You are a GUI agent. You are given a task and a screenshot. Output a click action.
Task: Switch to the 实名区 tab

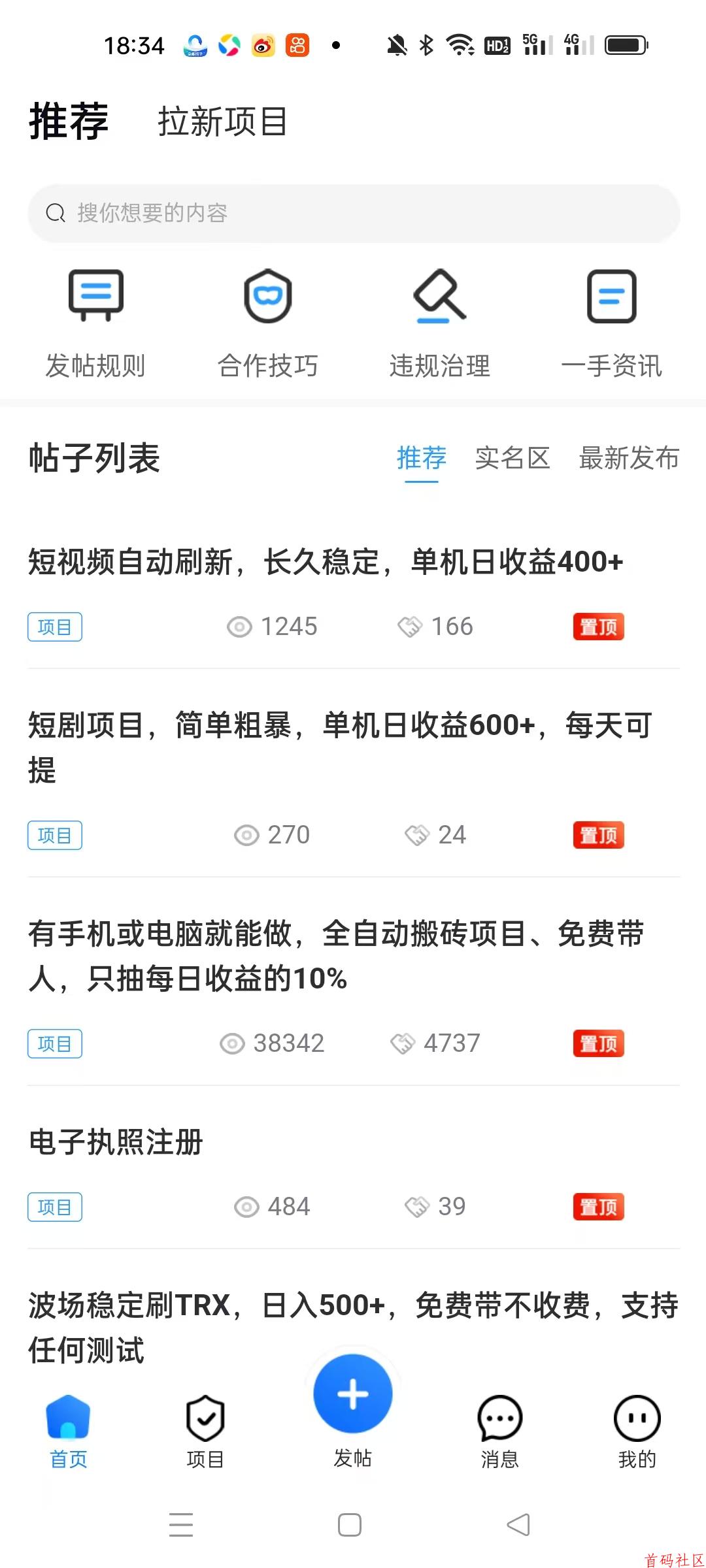tap(513, 459)
